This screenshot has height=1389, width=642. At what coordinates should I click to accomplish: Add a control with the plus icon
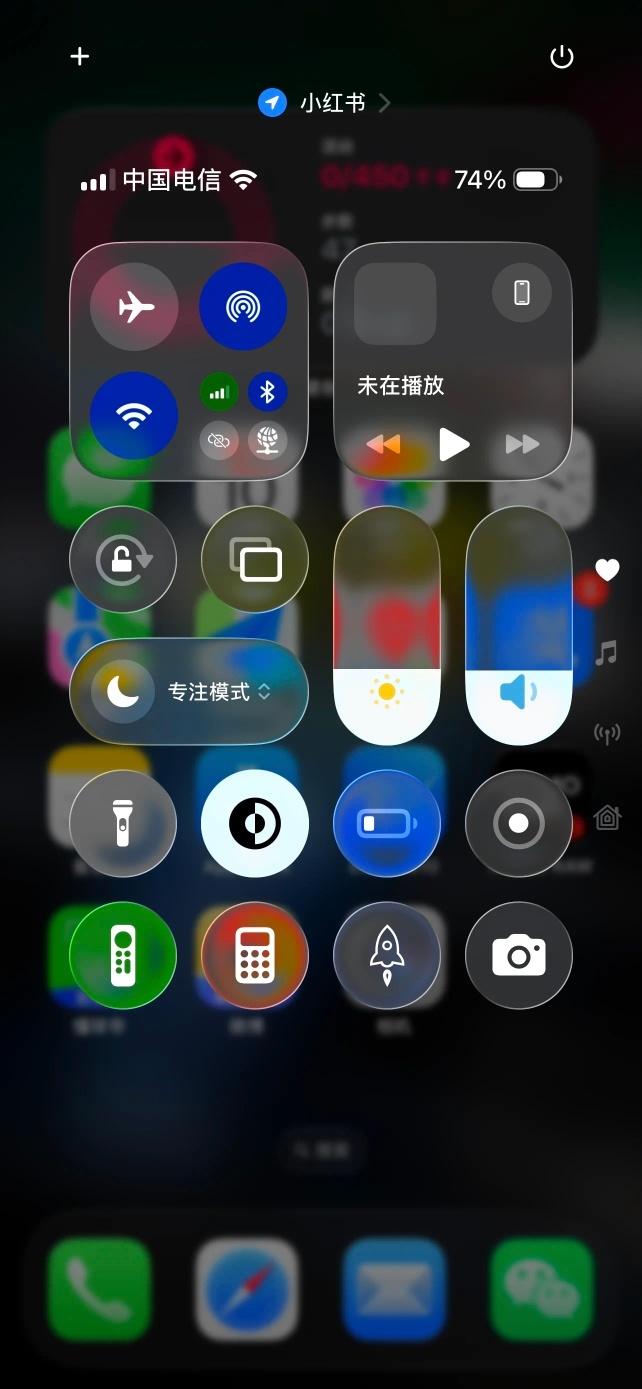point(80,56)
